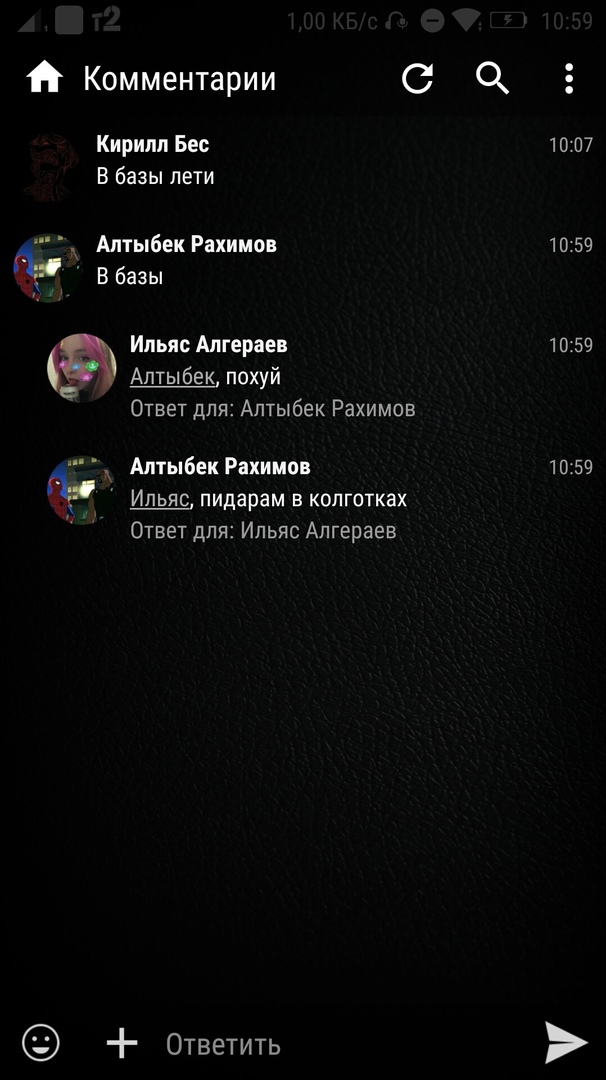Viewport: 606px width, 1080px height.
Task: Send the comment with arrow icon
Action: [x=566, y=1043]
